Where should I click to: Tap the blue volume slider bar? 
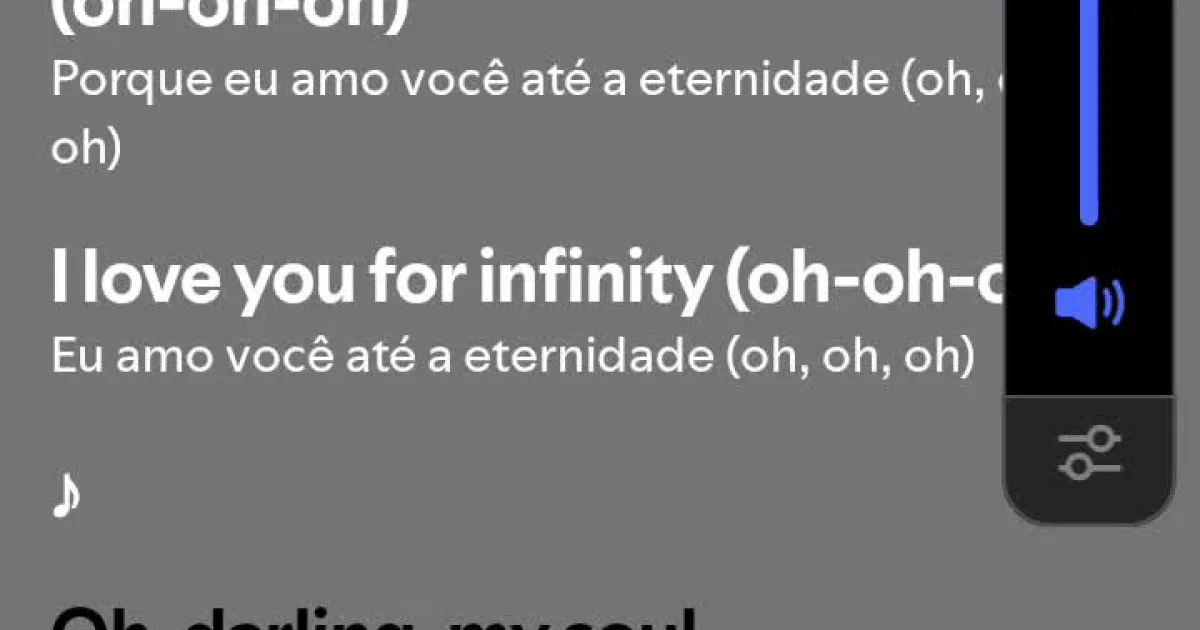1089,110
